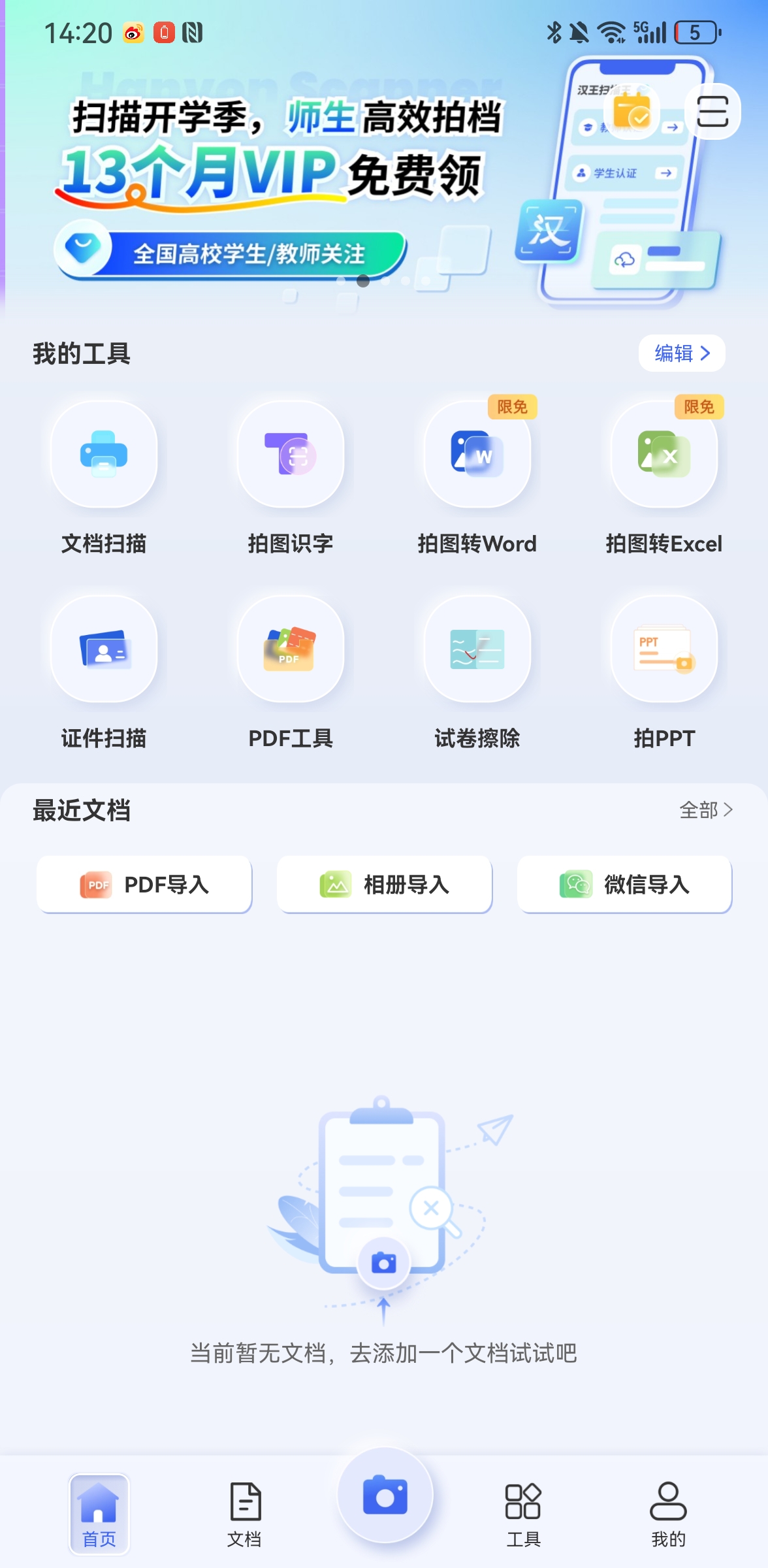Image resolution: width=768 pixels, height=1568 pixels.
Task: Open the 试卷擦除 exam eraser tool
Action: (x=477, y=651)
